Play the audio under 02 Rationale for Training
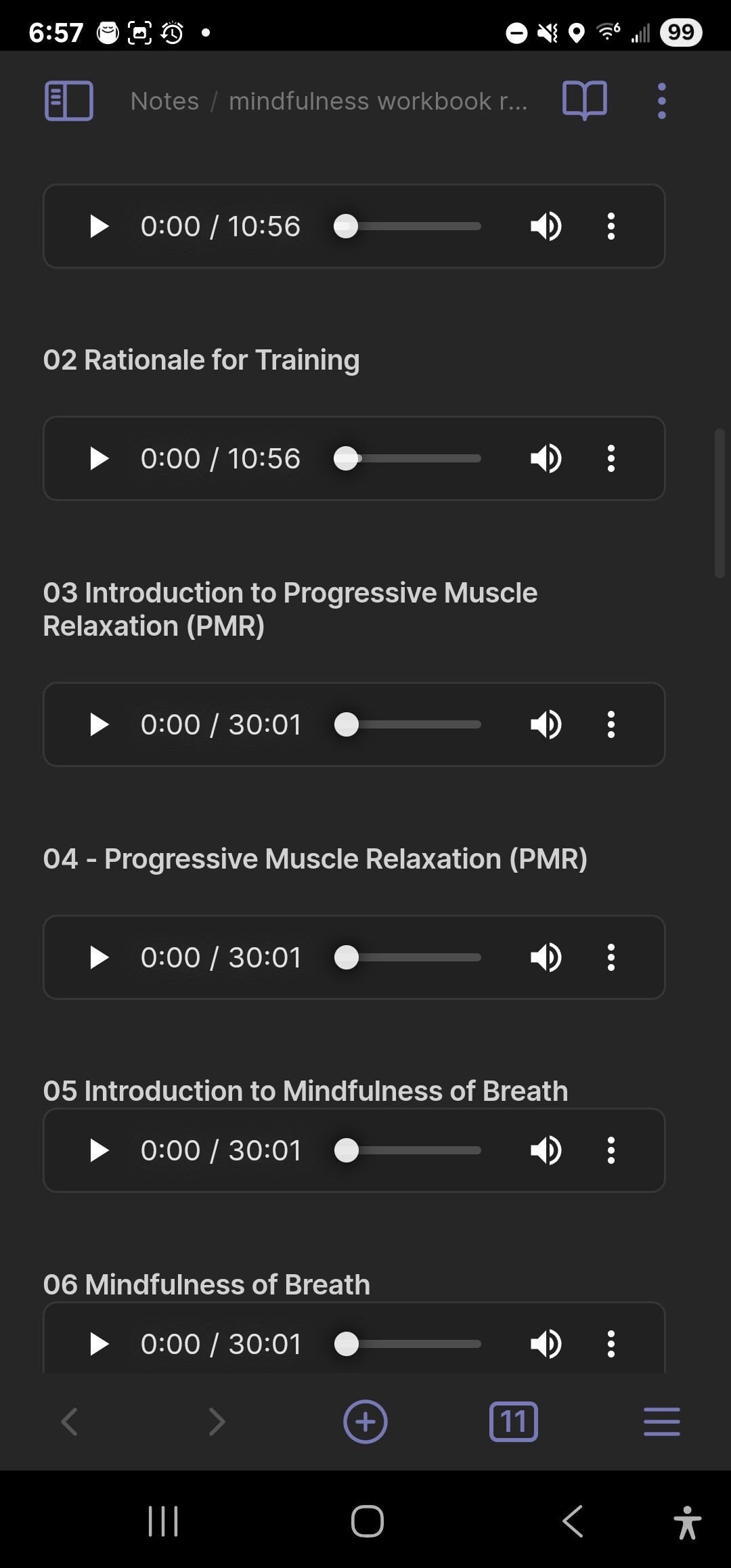731x1568 pixels. (x=99, y=458)
